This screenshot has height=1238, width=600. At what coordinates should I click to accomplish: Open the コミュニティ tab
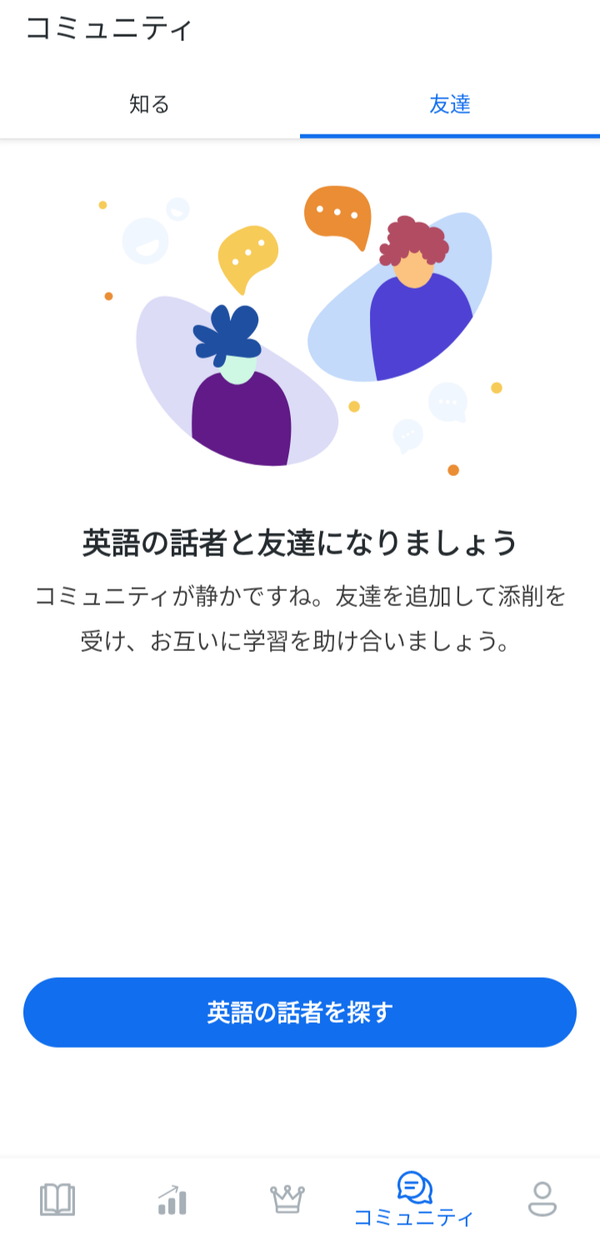[413, 1199]
